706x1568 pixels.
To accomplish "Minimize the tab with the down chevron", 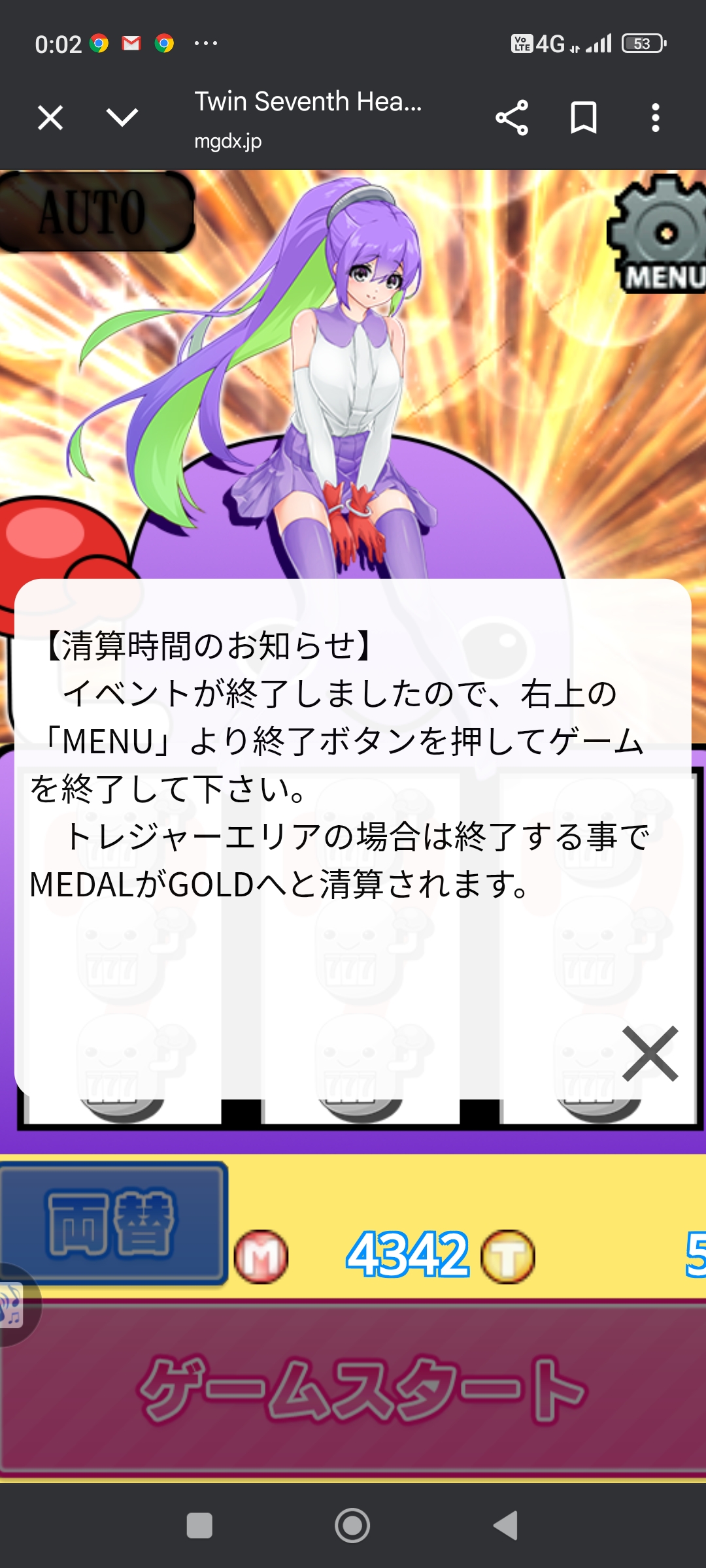I will tap(122, 118).
